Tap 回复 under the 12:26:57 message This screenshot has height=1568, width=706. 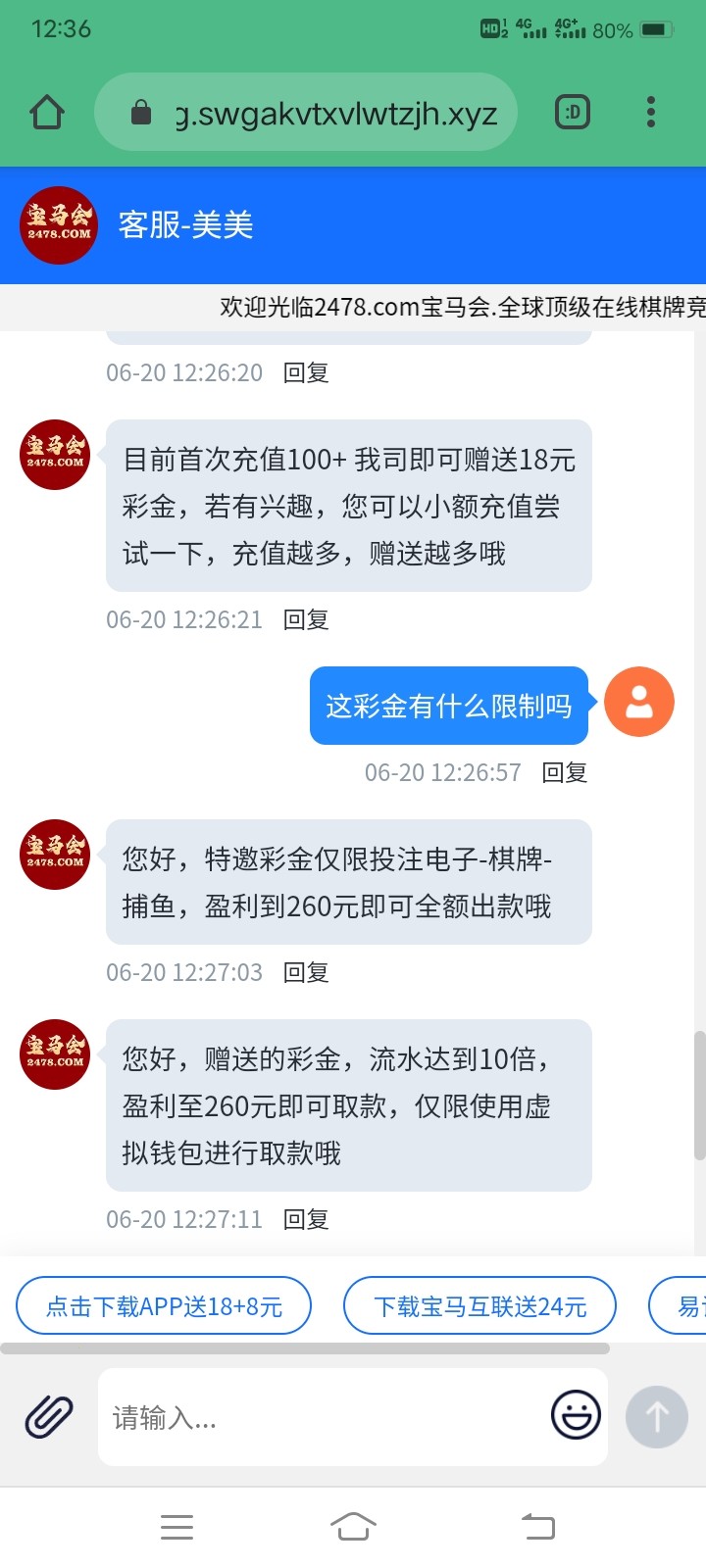coord(565,772)
